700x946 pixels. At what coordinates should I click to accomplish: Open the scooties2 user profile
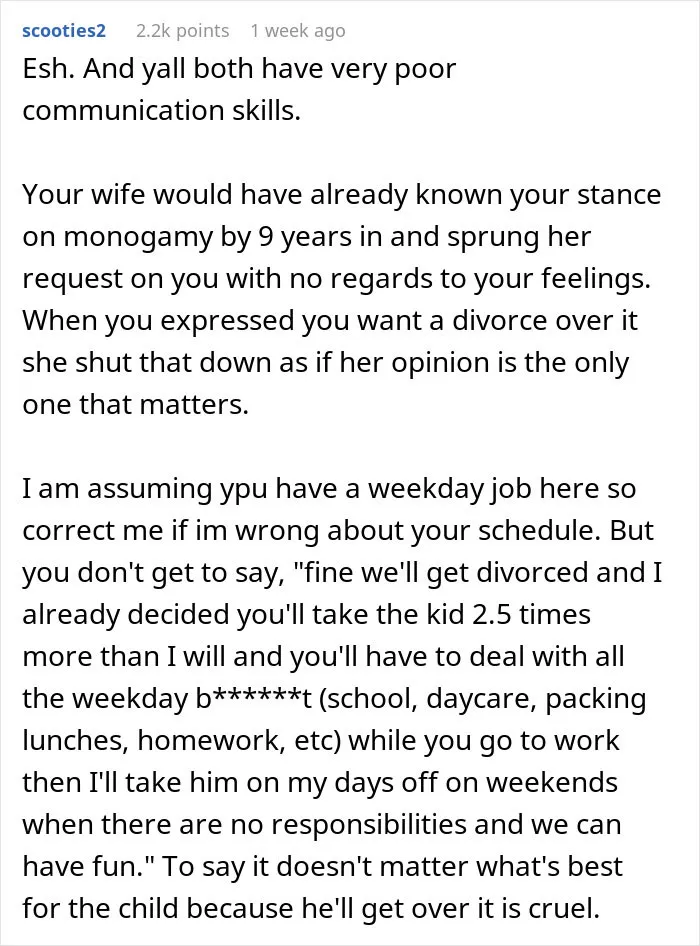pos(64,31)
